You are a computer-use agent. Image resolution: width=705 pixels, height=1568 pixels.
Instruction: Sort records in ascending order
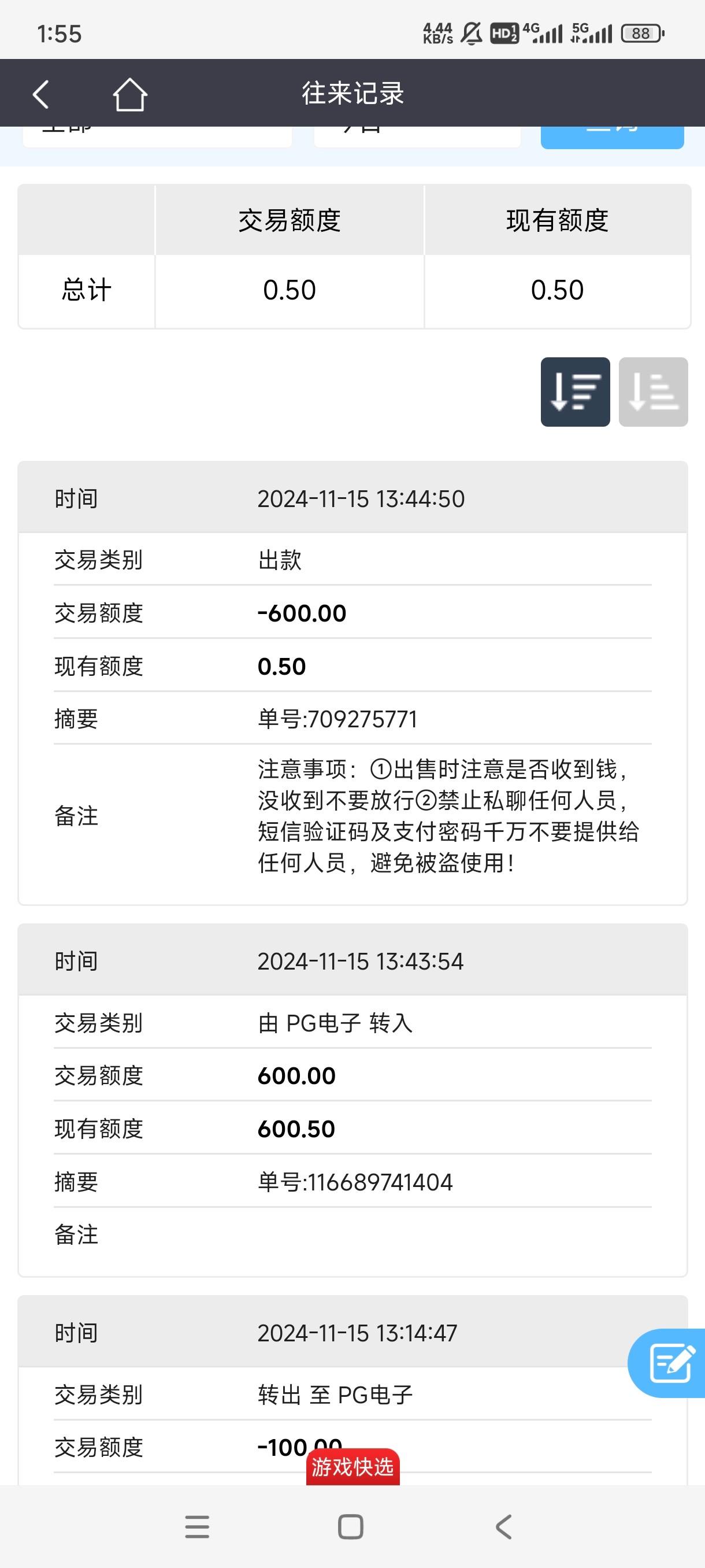click(x=652, y=392)
